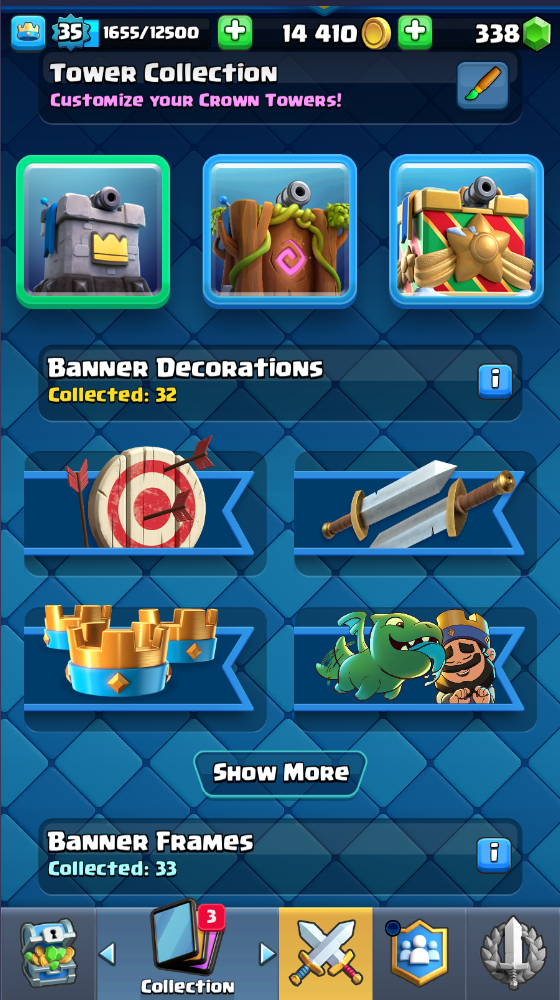
Task: Add more gold with the plus button
Action: tap(415, 33)
